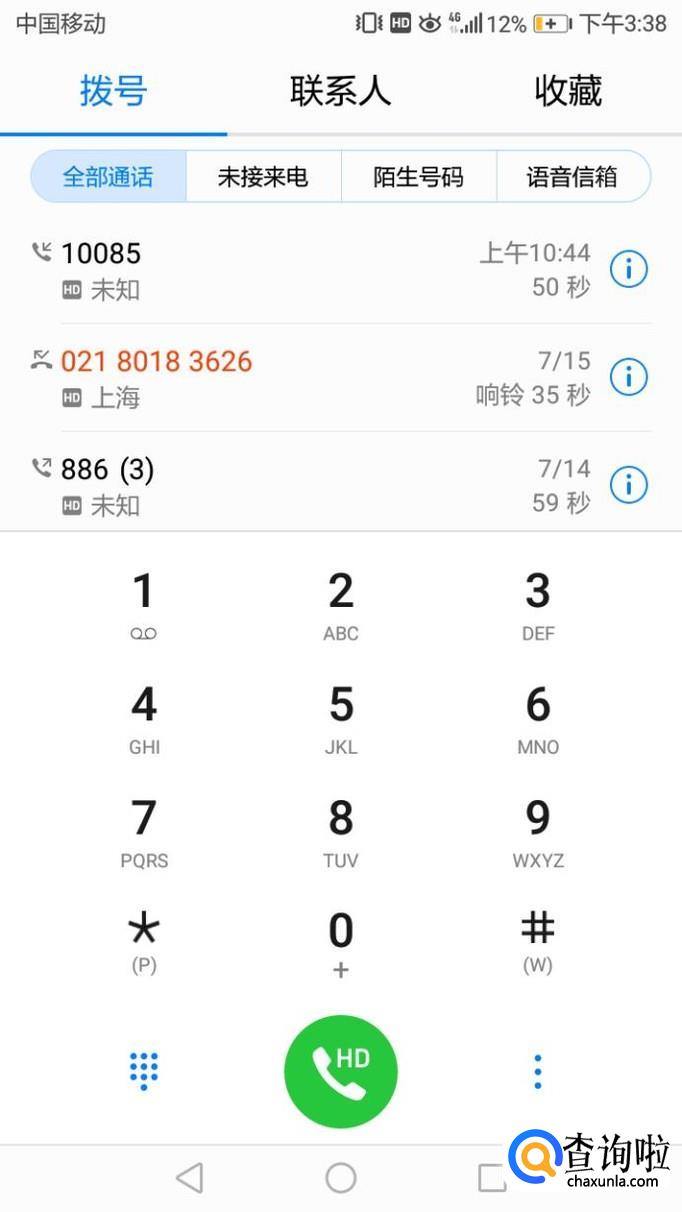Enter 0 on the dial pad
This screenshot has height=1212, width=682.
pyautogui.click(x=341, y=943)
